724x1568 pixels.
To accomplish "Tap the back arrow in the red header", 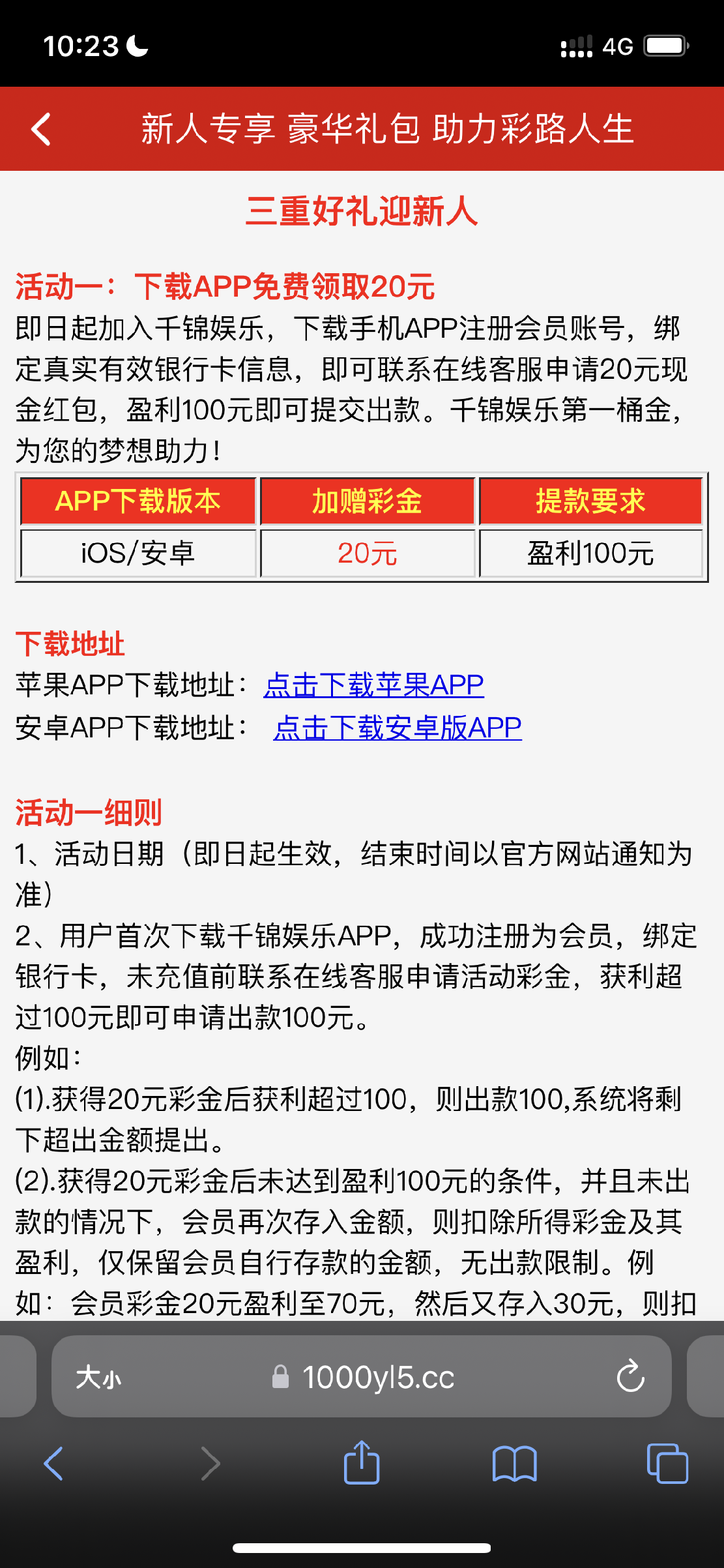I will 41,129.
